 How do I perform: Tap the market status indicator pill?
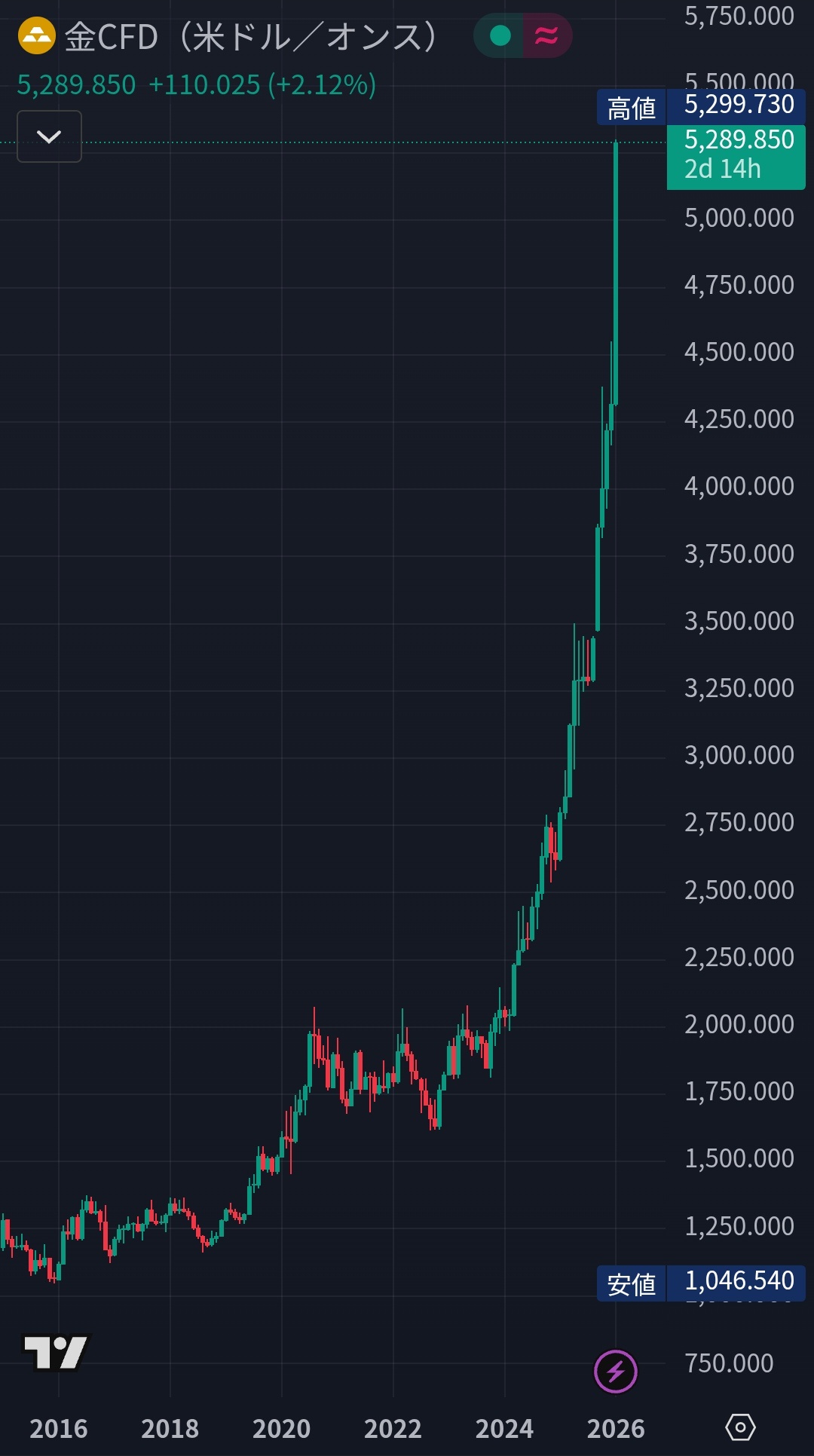click(522, 35)
